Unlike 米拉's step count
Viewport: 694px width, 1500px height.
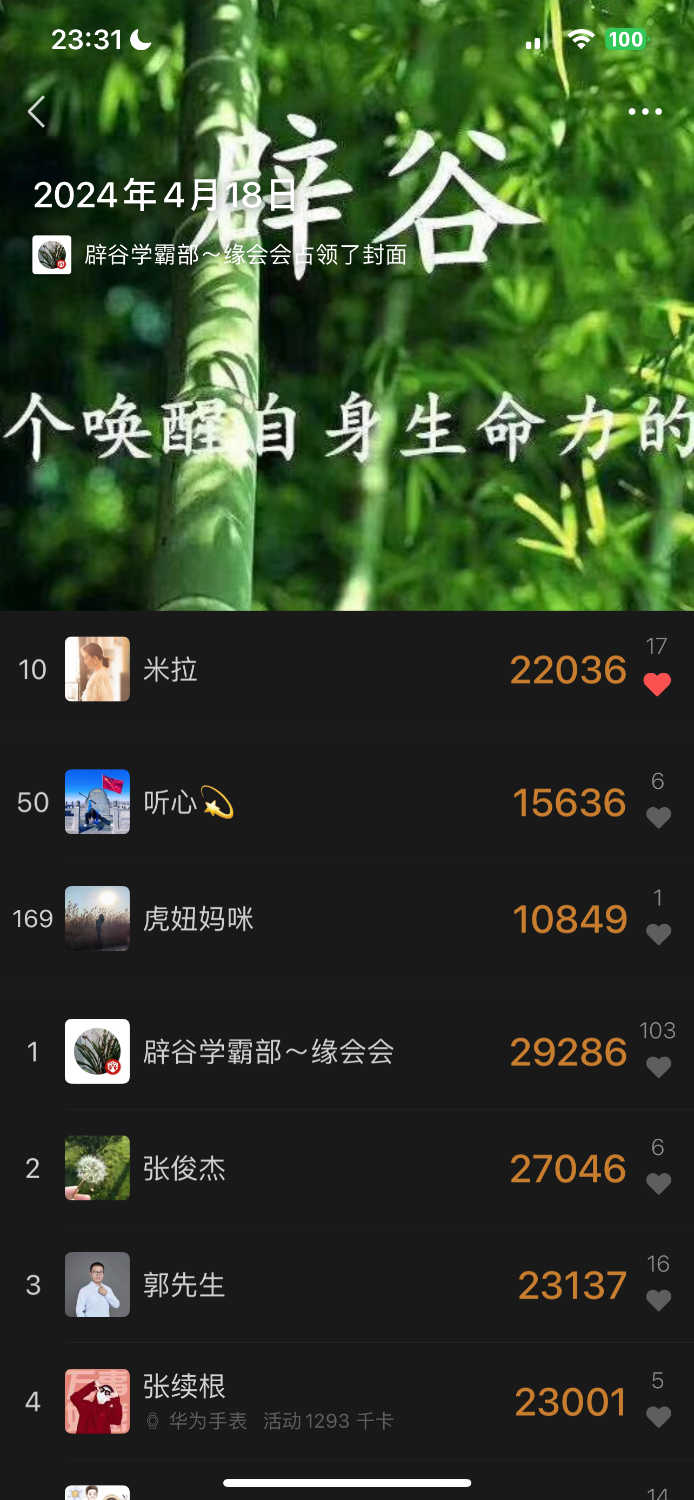coord(657,685)
